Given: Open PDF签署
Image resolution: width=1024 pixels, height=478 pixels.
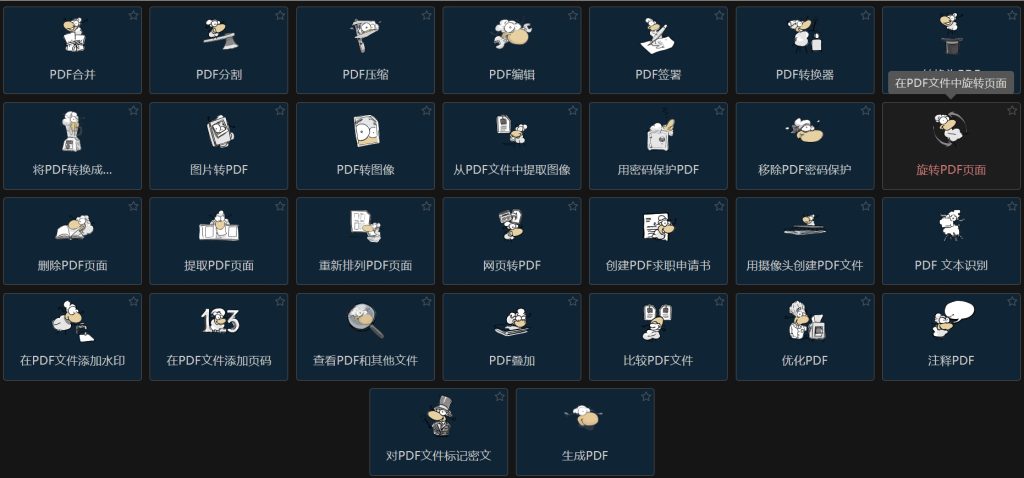Looking at the screenshot, I should (x=658, y=51).
